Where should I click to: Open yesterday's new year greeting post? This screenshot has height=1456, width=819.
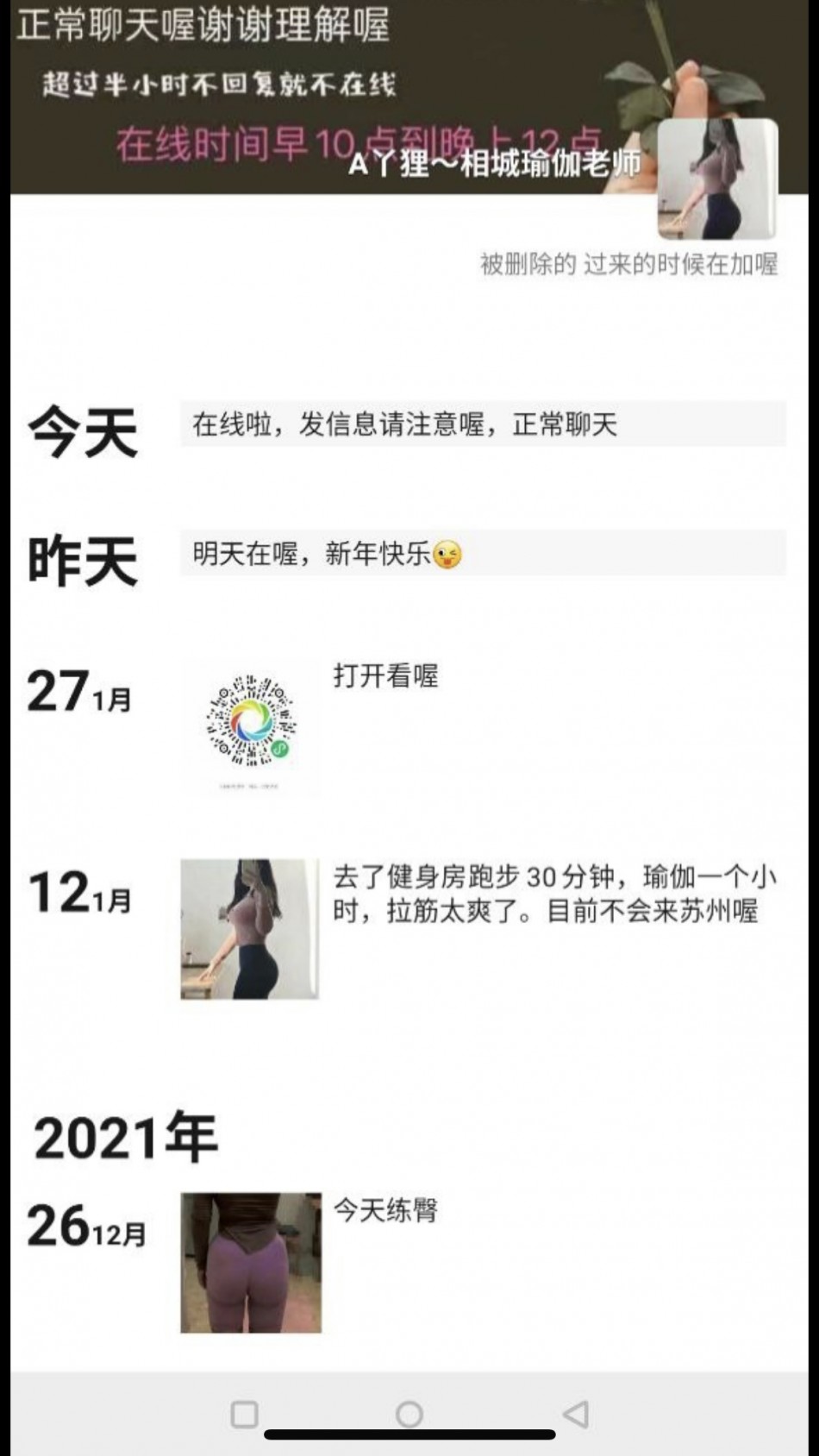point(483,554)
